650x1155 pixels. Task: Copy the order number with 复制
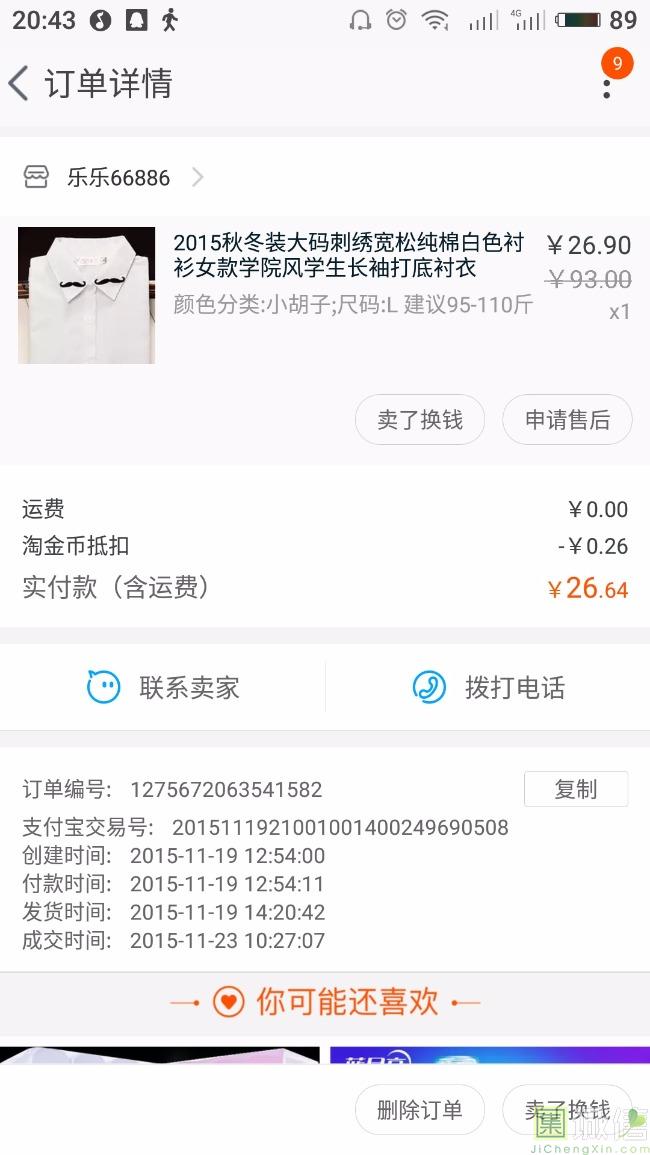coord(575,789)
